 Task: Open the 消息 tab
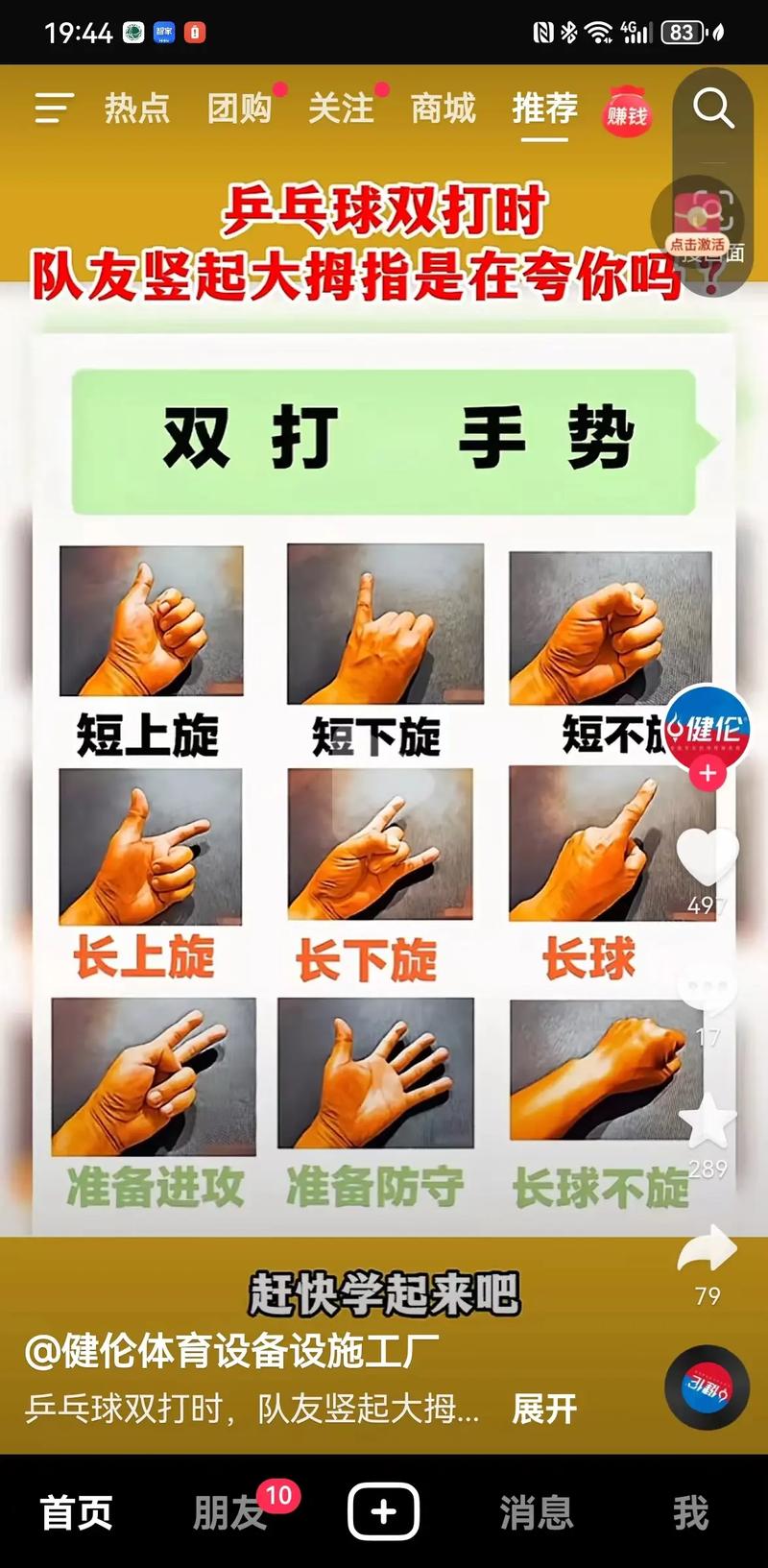[537, 1513]
